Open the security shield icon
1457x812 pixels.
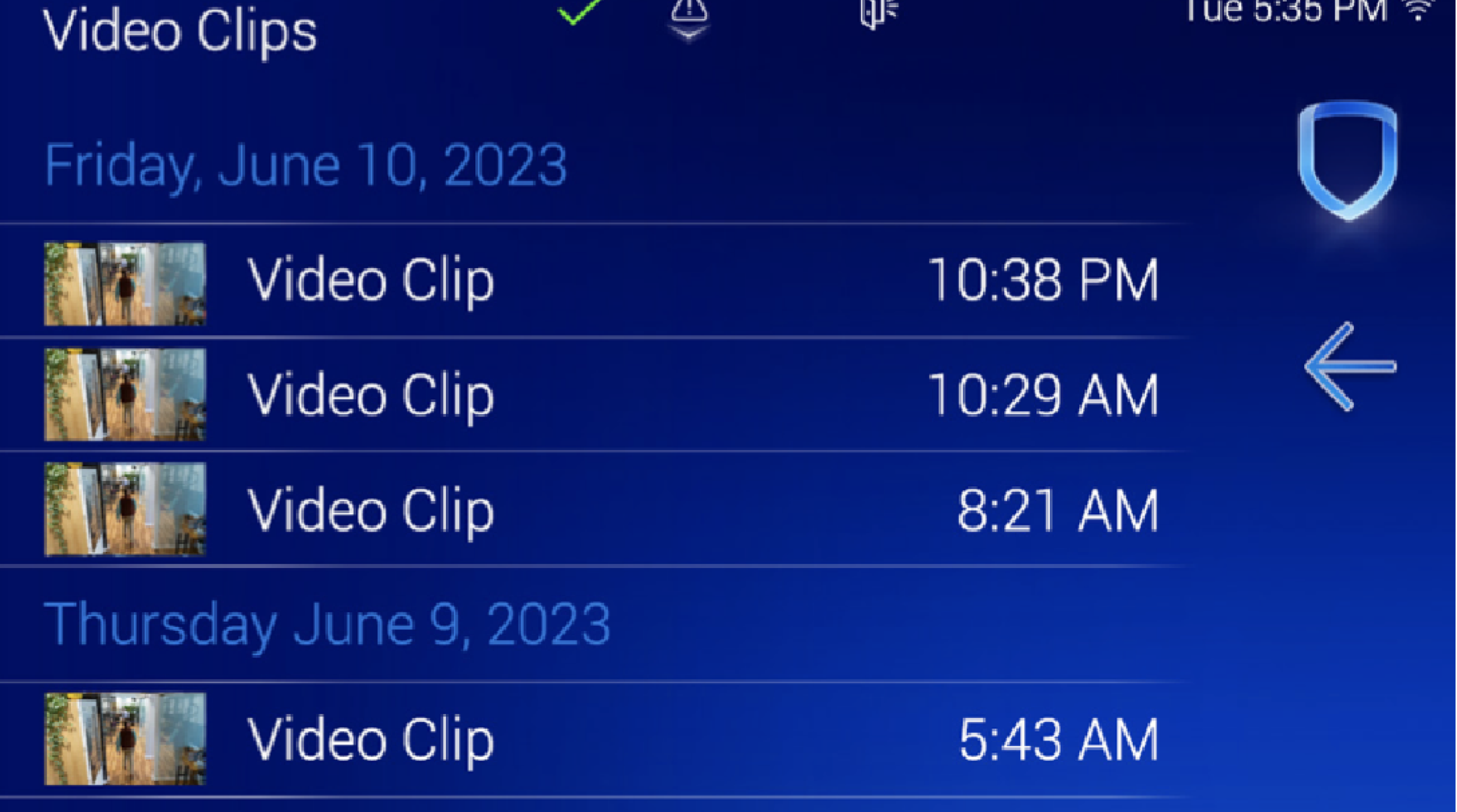1347,160
